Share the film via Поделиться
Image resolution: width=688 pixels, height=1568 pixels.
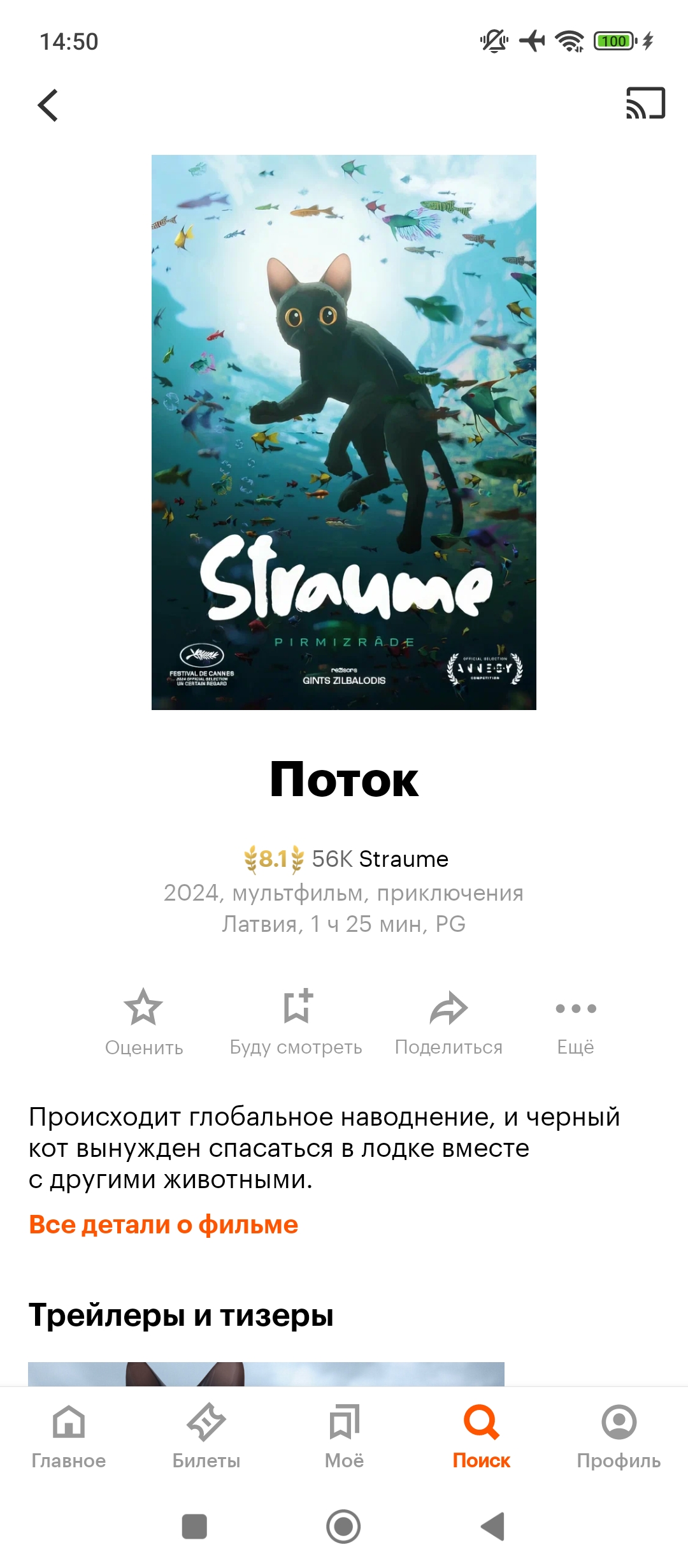coord(449,1023)
